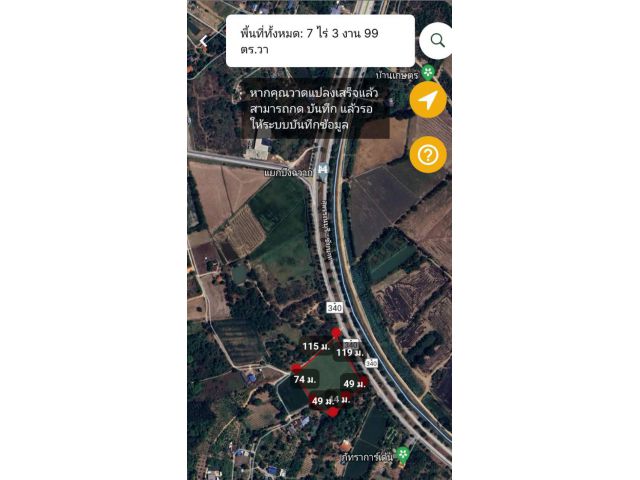Open the map search button
This screenshot has width=640, height=480.
[437, 41]
